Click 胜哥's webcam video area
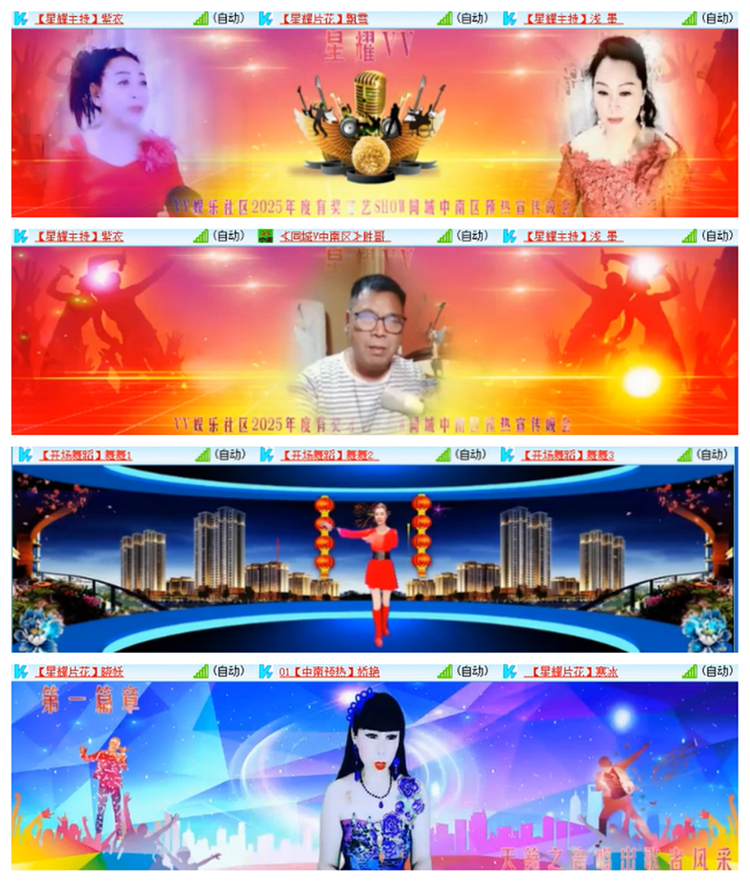 (x=375, y=340)
